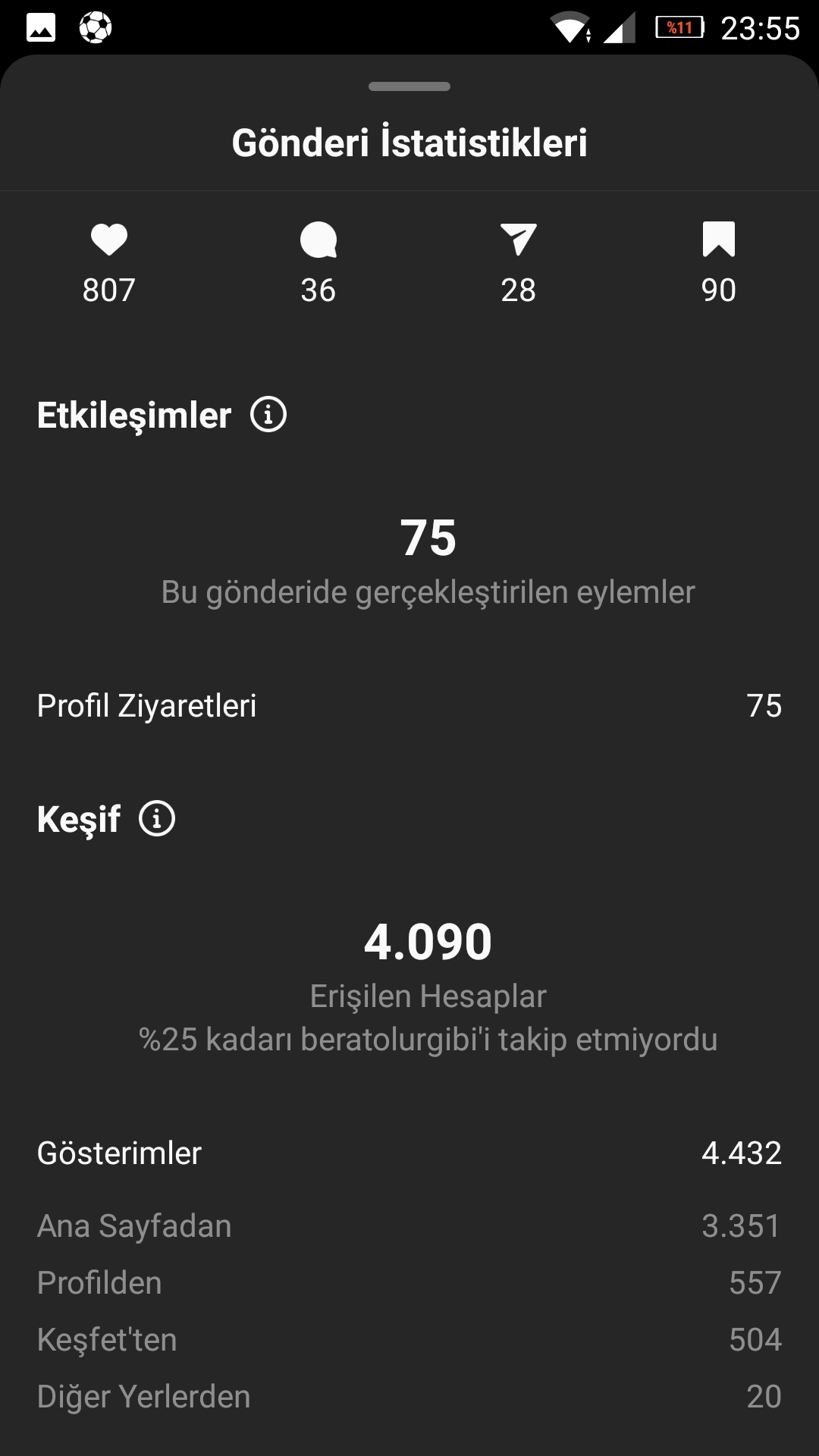Viewport: 819px width, 1456px height.
Task: Open the info icon next to Keşif
Action: pos(157,819)
